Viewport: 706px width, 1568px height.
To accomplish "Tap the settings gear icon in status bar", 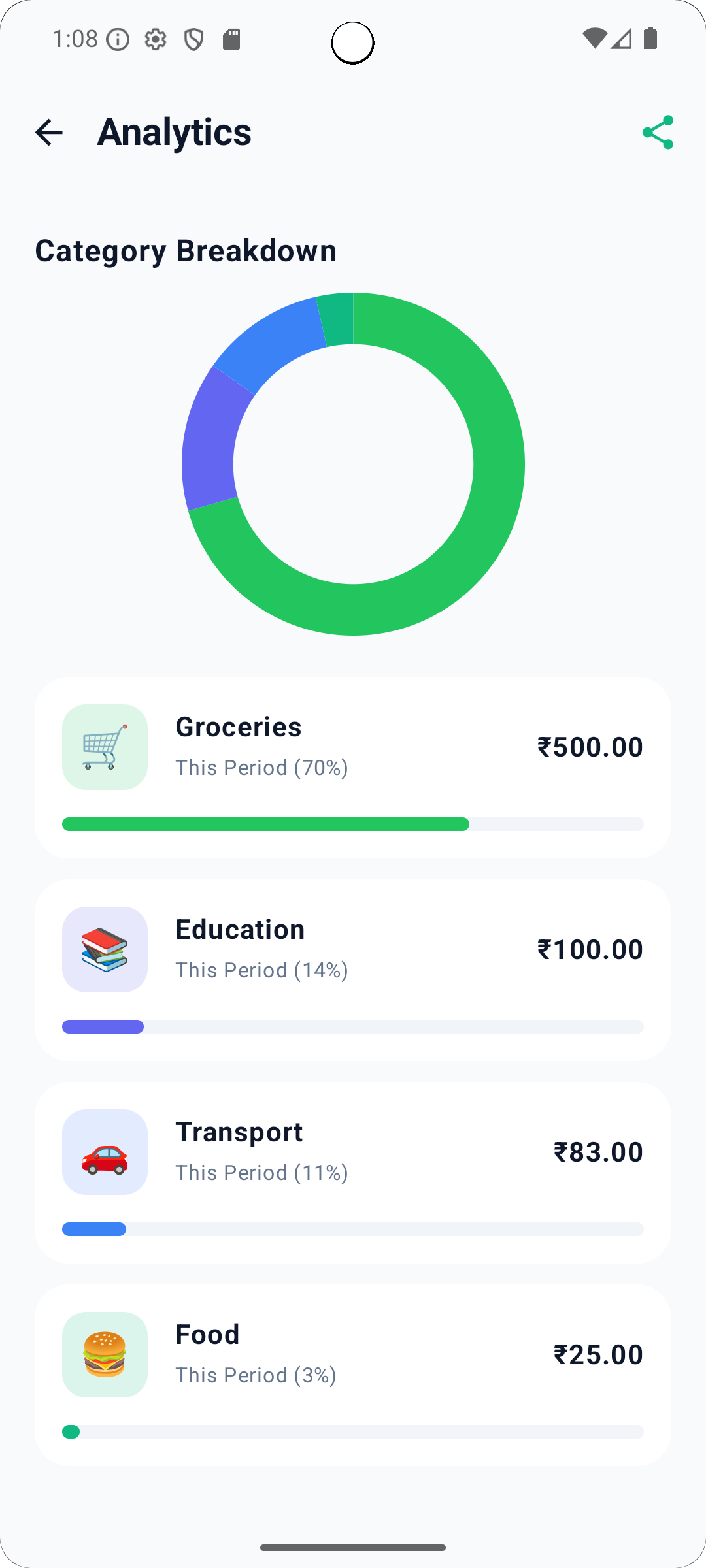I will 156,41.
